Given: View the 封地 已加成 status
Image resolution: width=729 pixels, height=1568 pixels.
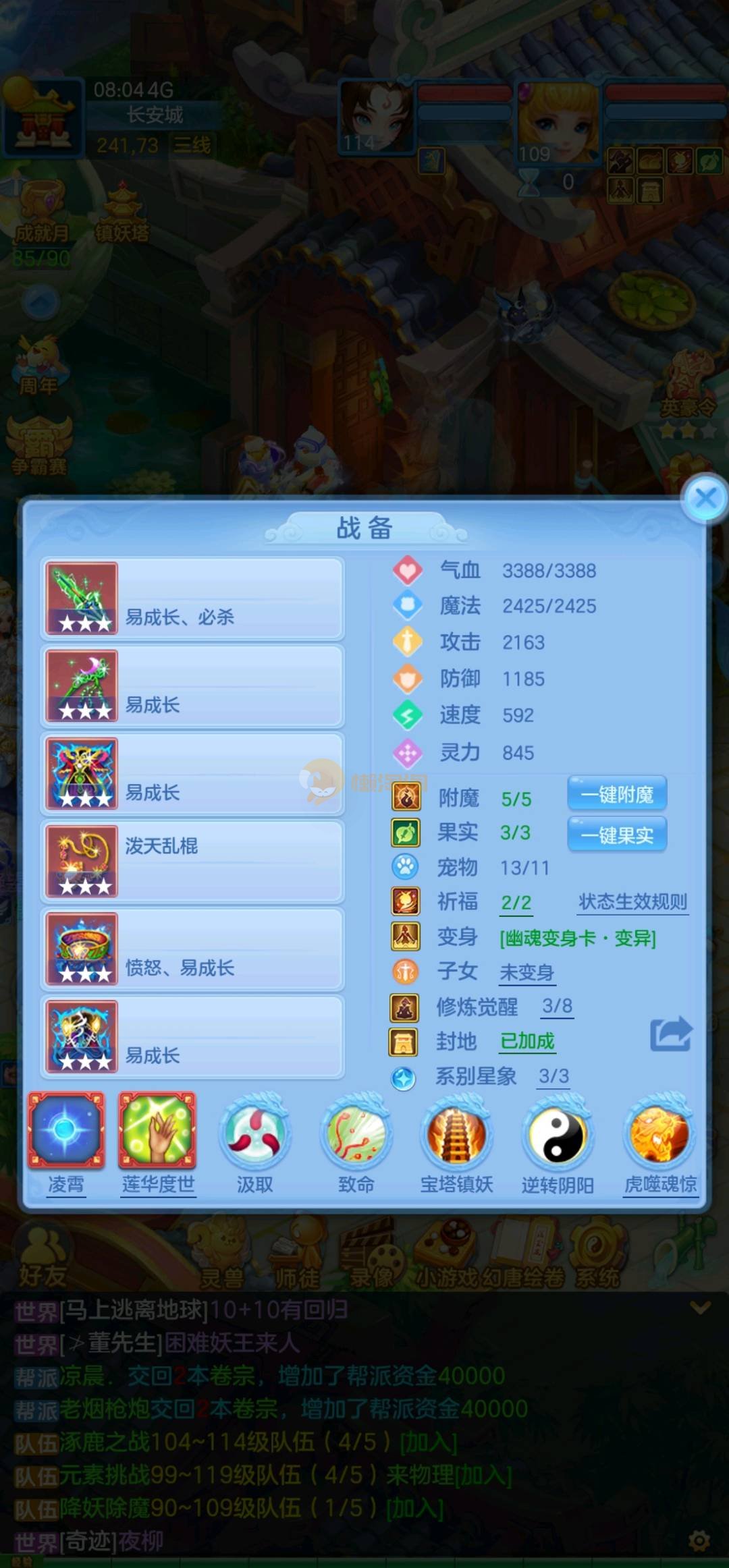Looking at the screenshot, I should click(526, 1042).
